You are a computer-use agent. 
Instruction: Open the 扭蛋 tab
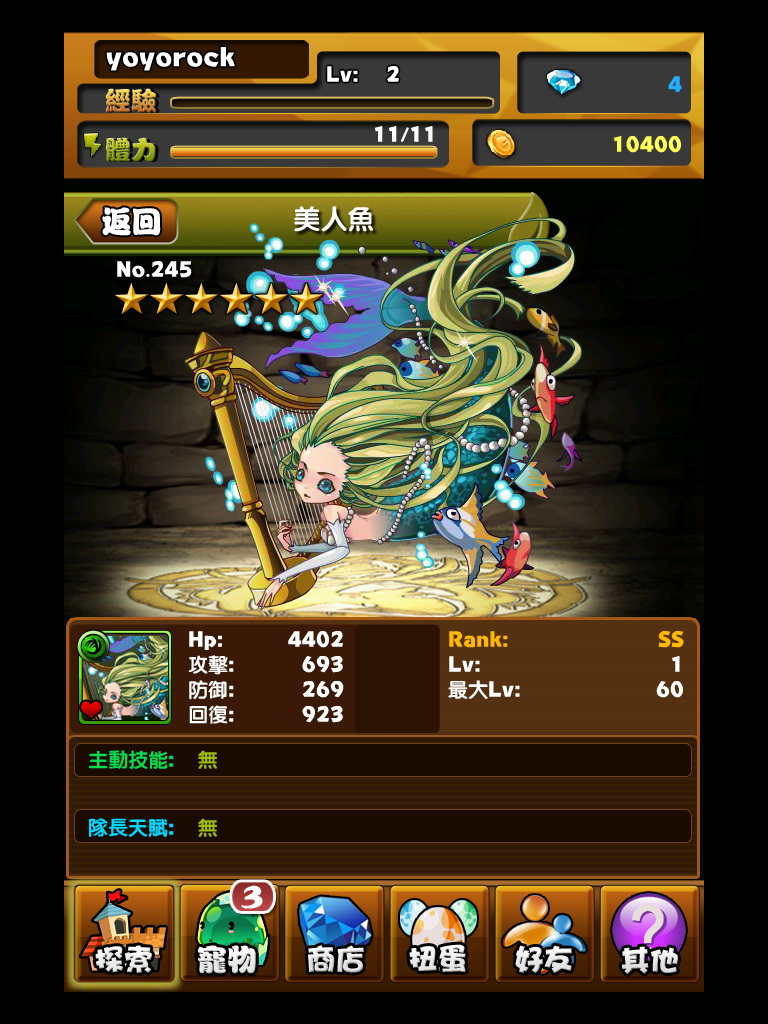[x=439, y=934]
